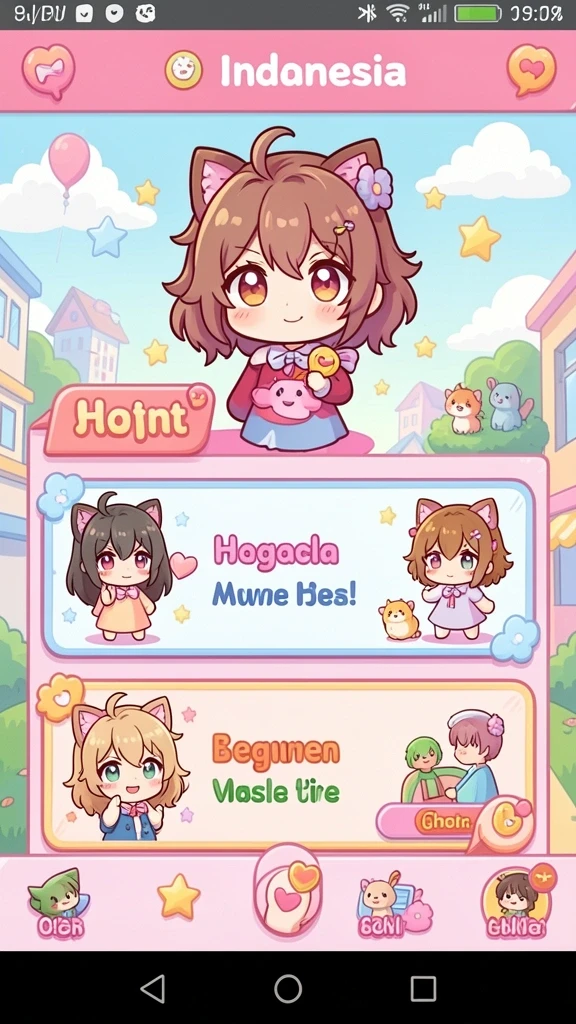Tap the pink heart bubble icon beside the title
The width and height of the screenshot is (576, 1024).
(x=48, y=71)
